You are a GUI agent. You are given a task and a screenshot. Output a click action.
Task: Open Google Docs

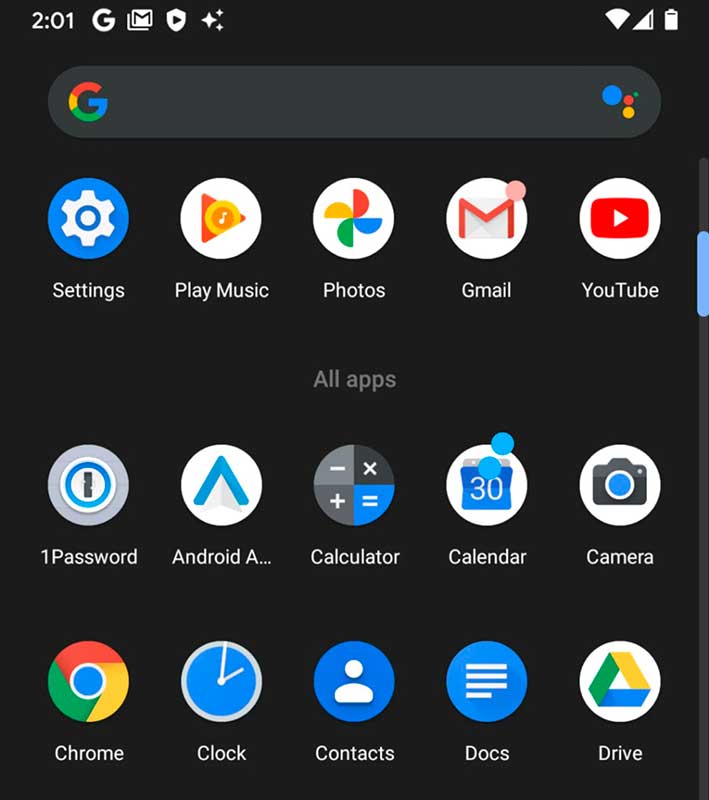point(486,682)
